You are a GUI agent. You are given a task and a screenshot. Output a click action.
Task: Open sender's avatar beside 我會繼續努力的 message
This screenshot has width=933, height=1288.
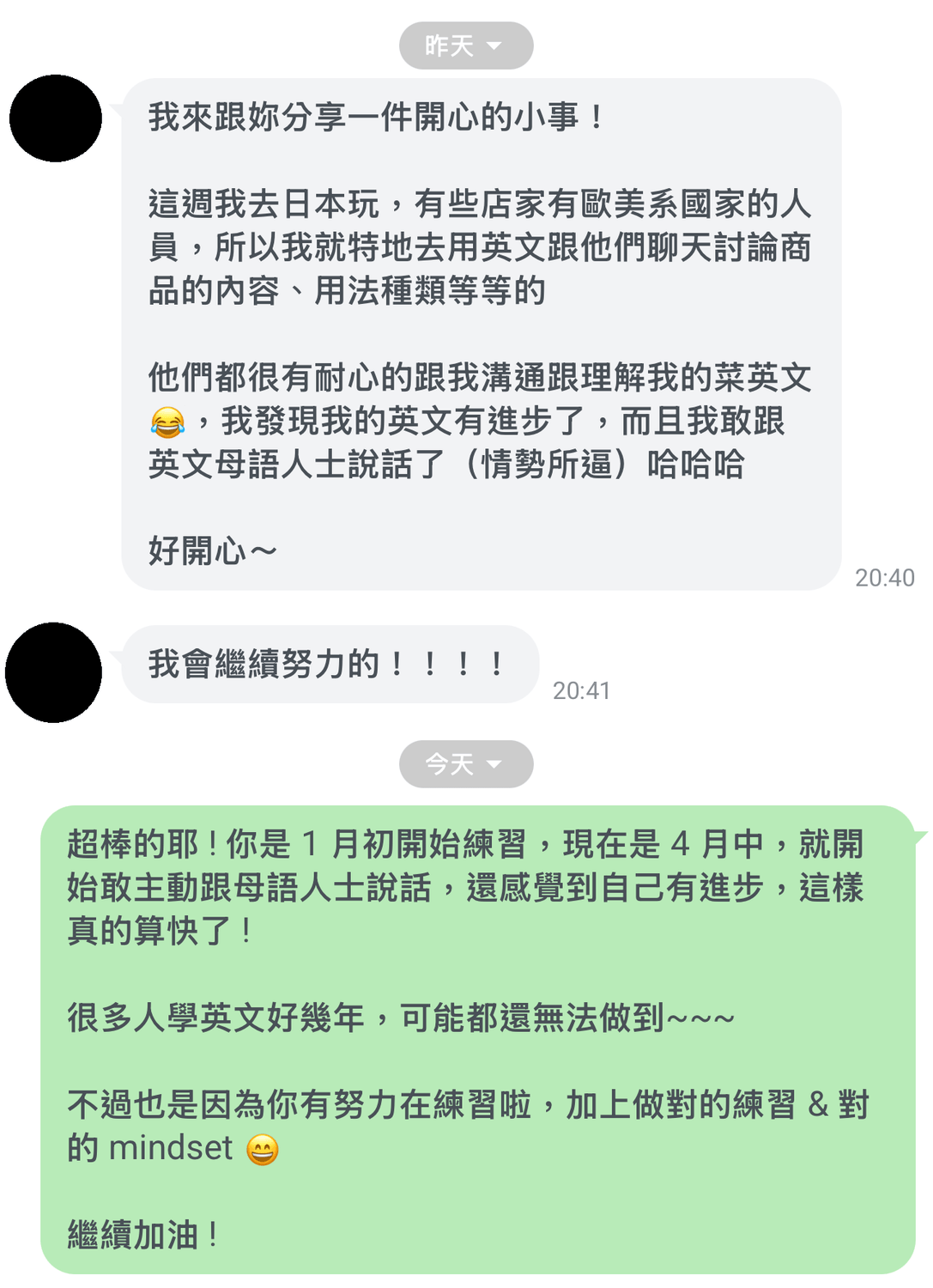click(54, 672)
